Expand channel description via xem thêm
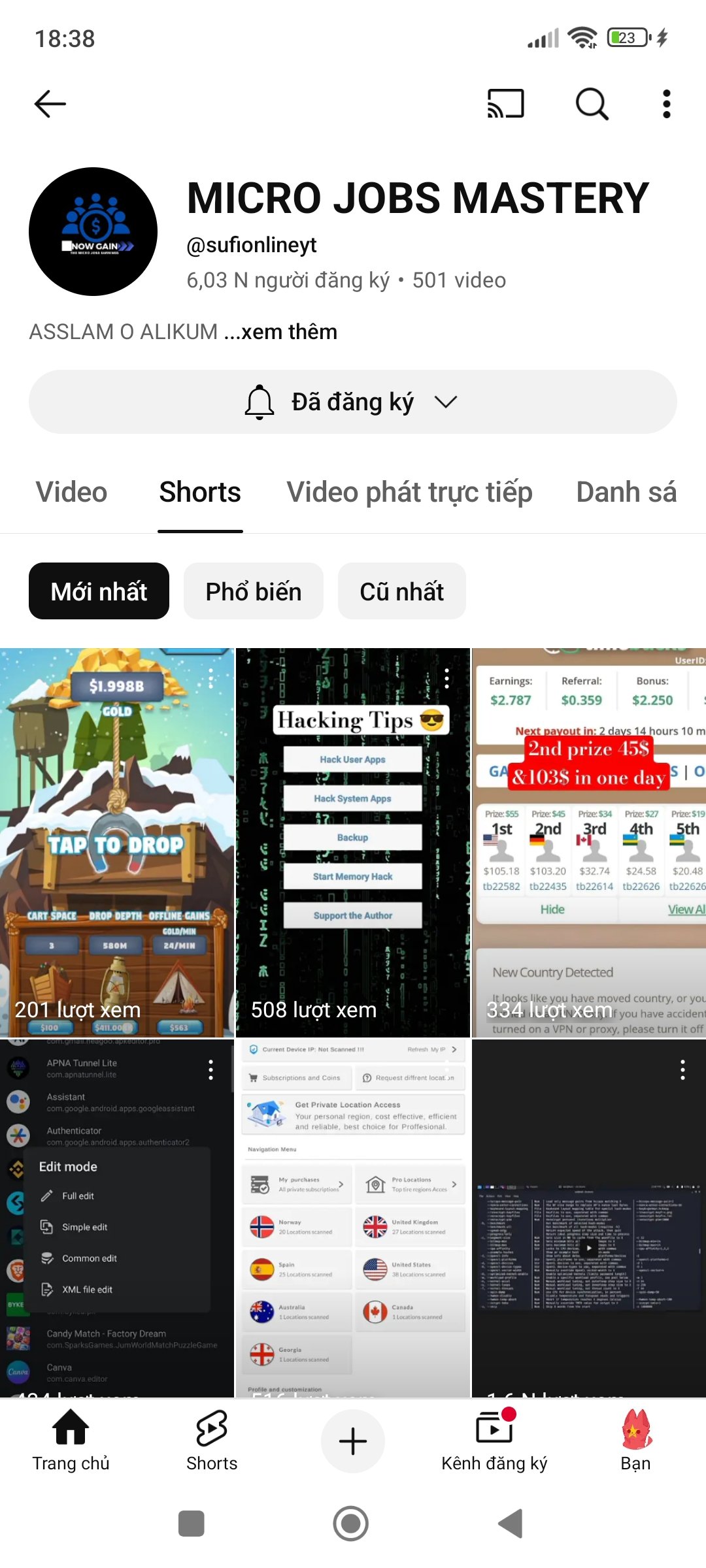The image size is (706, 1568). coord(288,332)
